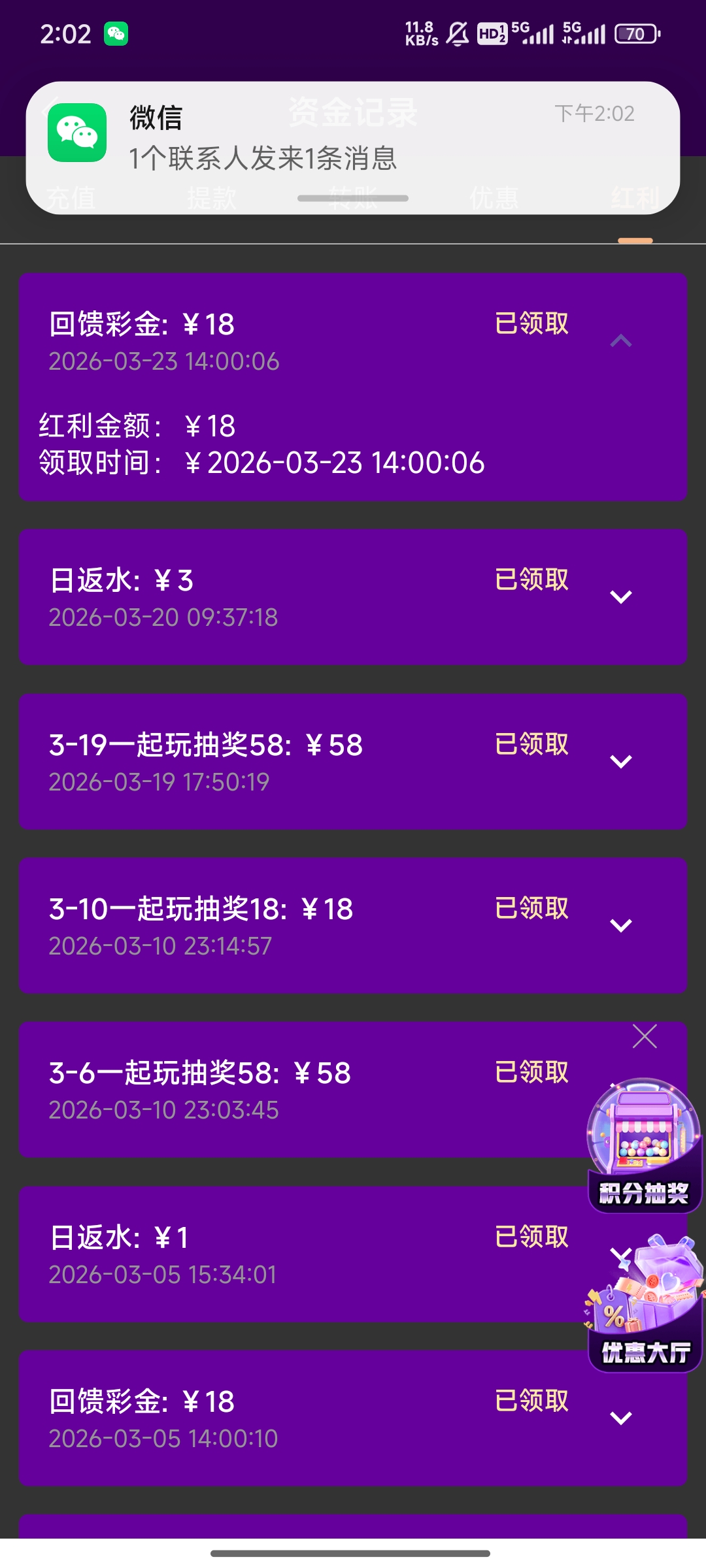
Task: Expand the 回馈彩金 2026-03-05 record
Action: [620, 1418]
